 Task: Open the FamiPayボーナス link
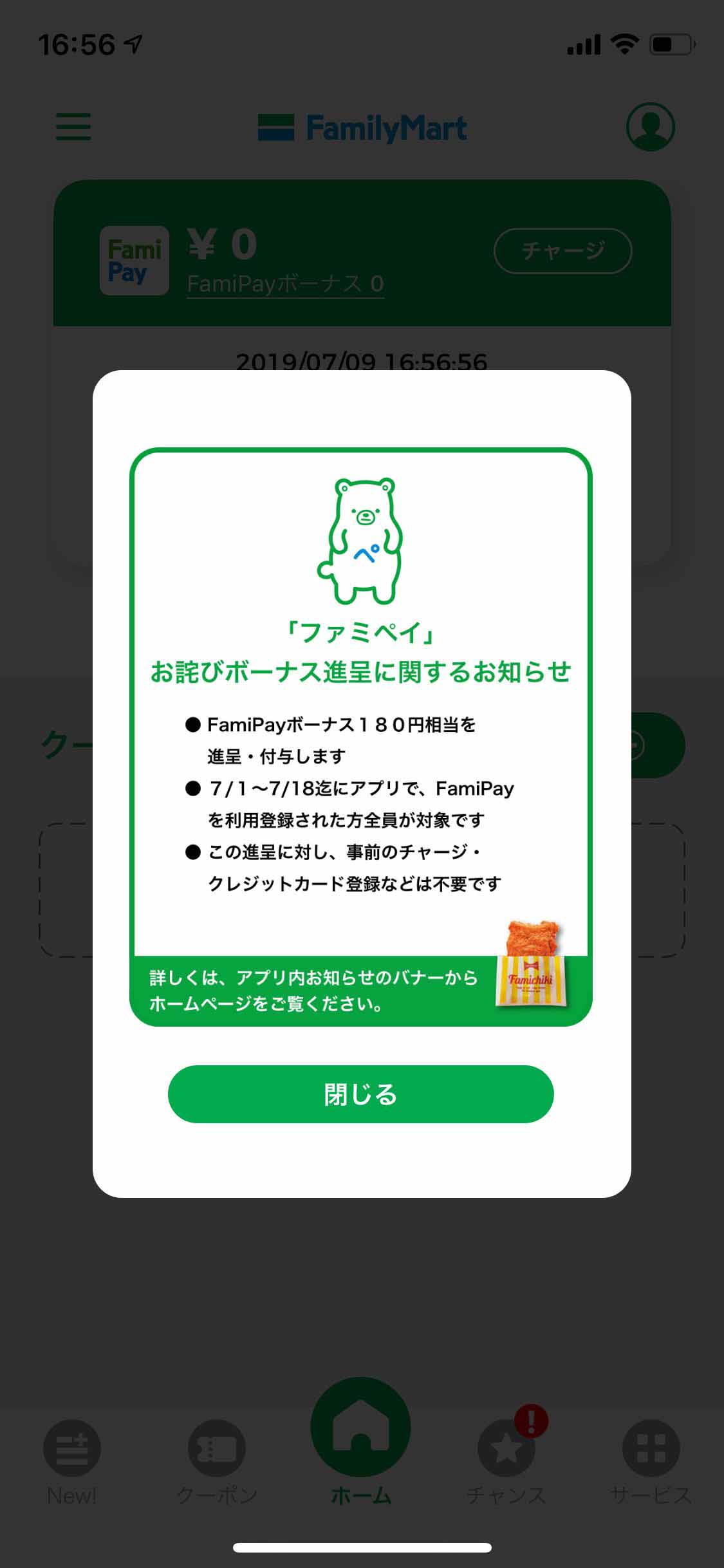coord(285,284)
